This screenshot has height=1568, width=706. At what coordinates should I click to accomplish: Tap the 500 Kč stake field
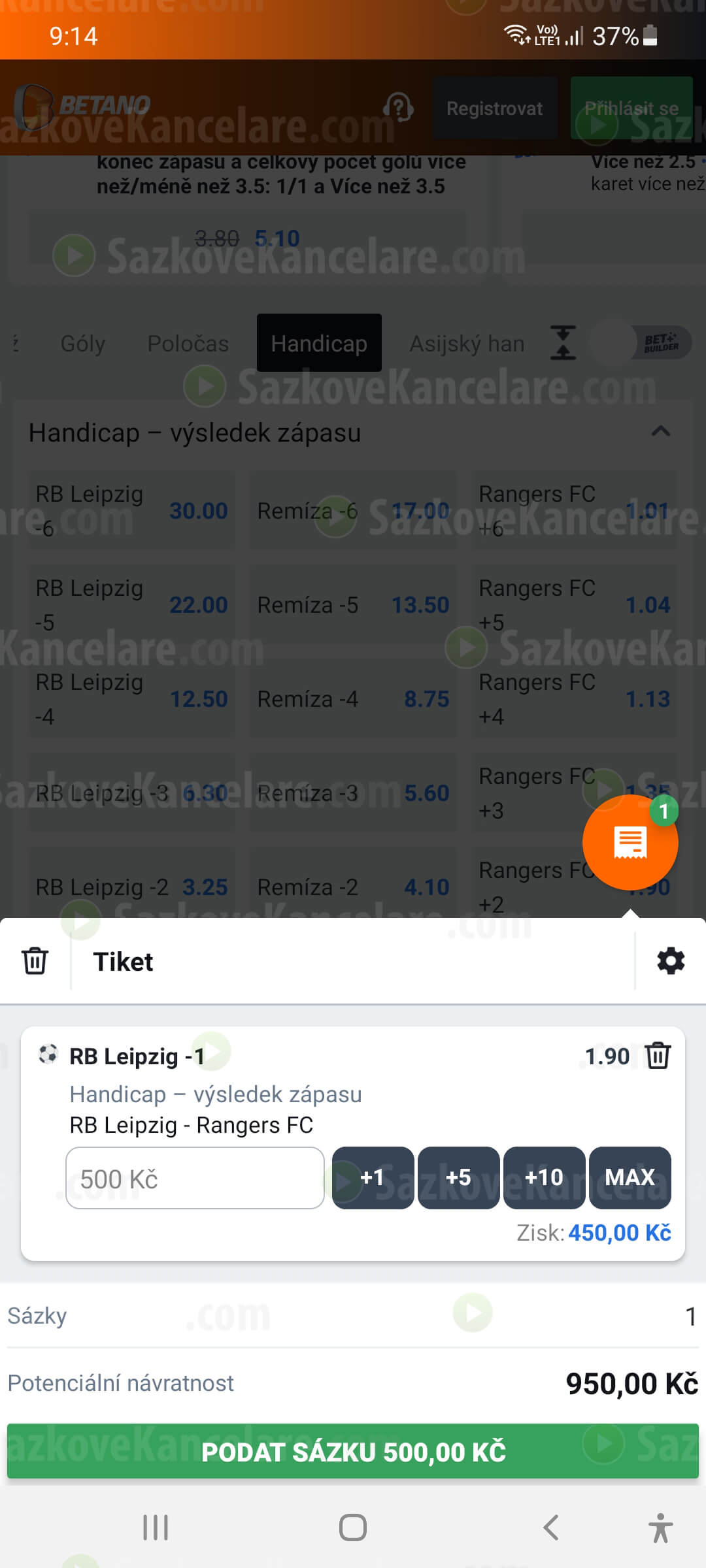pyautogui.click(x=195, y=1179)
